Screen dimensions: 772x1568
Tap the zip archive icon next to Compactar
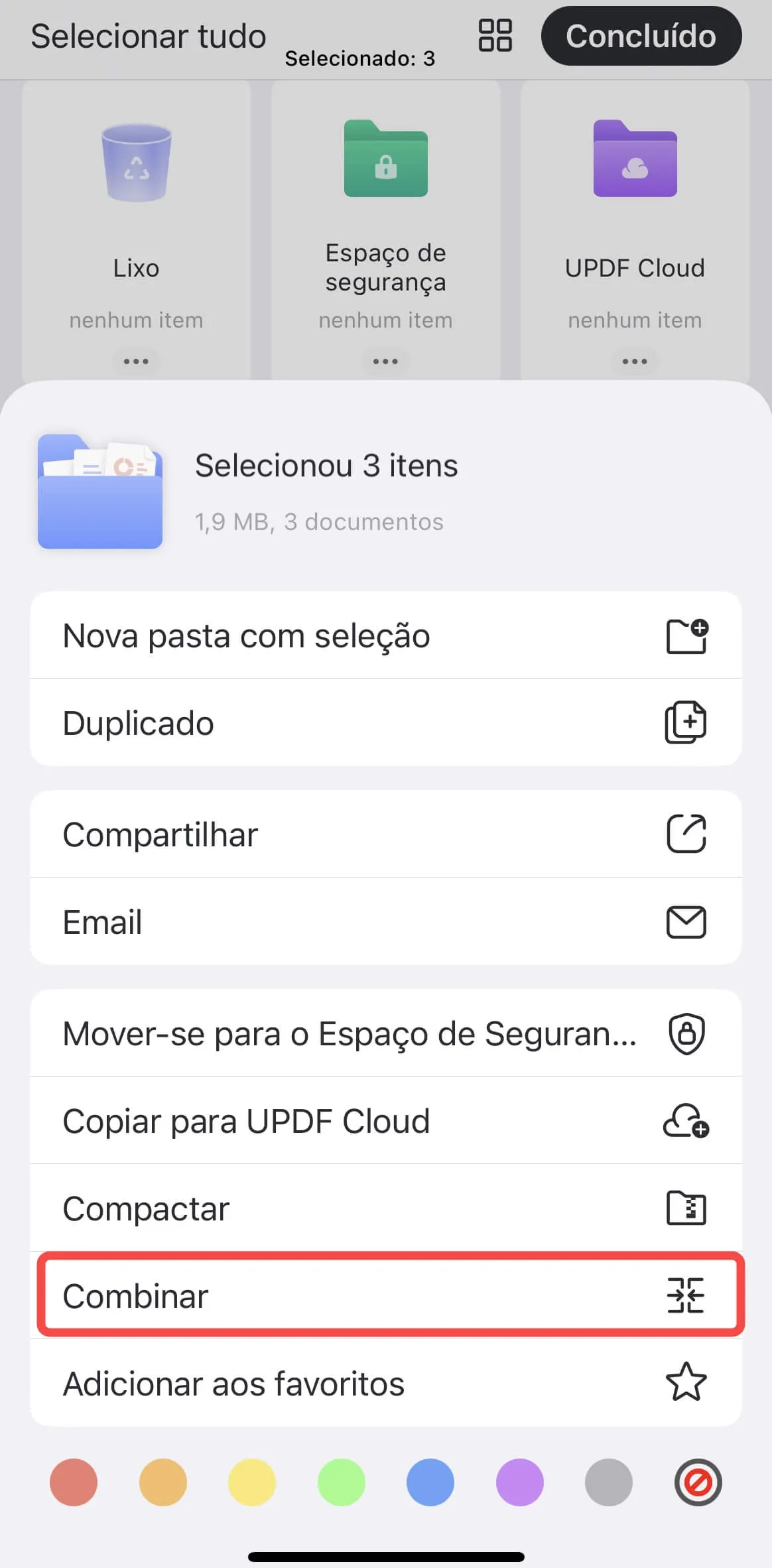click(x=686, y=1208)
